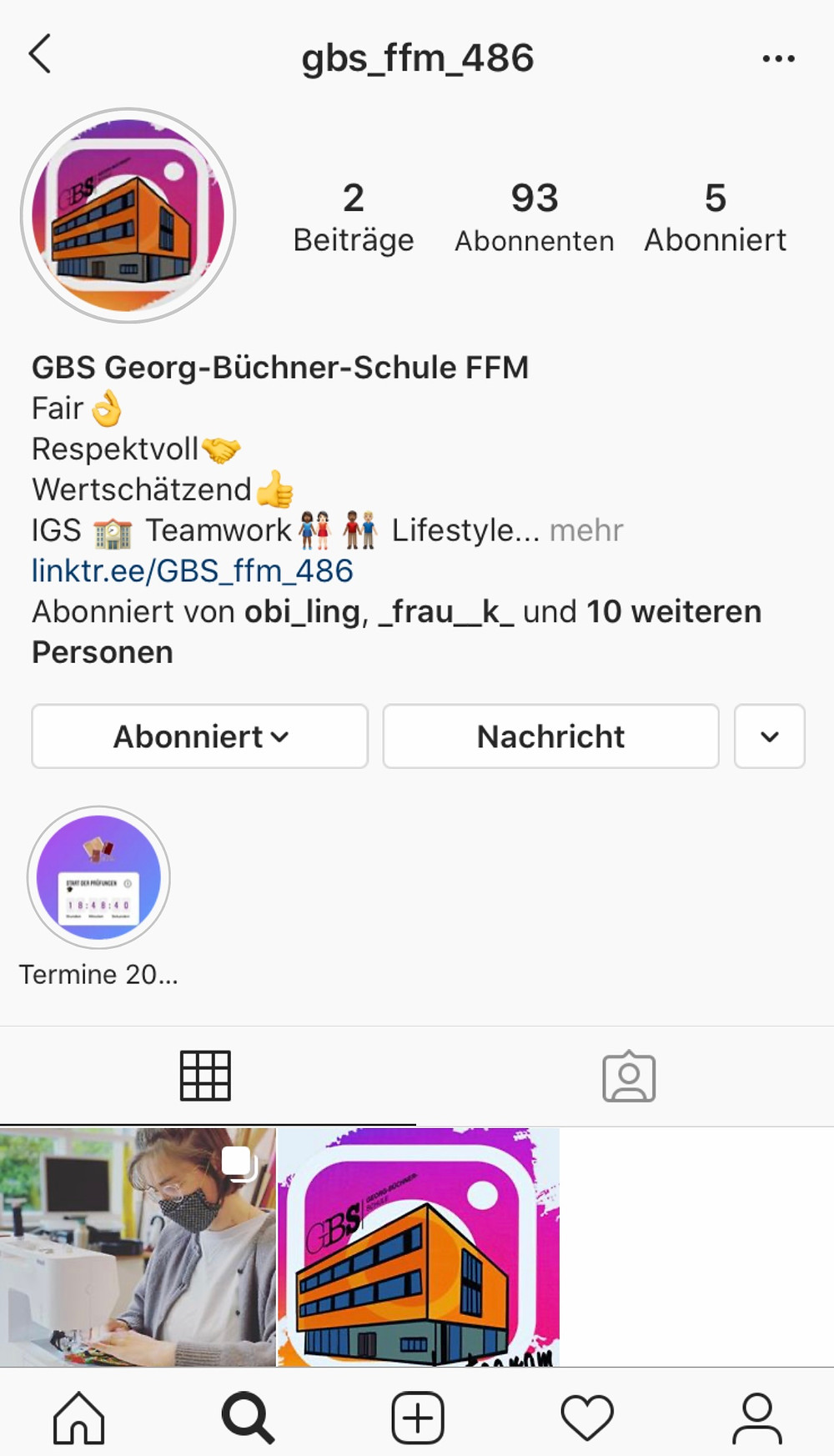The image size is (834, 1456).
Task: Switch to the grid posts tab
Action: click(x=205, y=1076)
